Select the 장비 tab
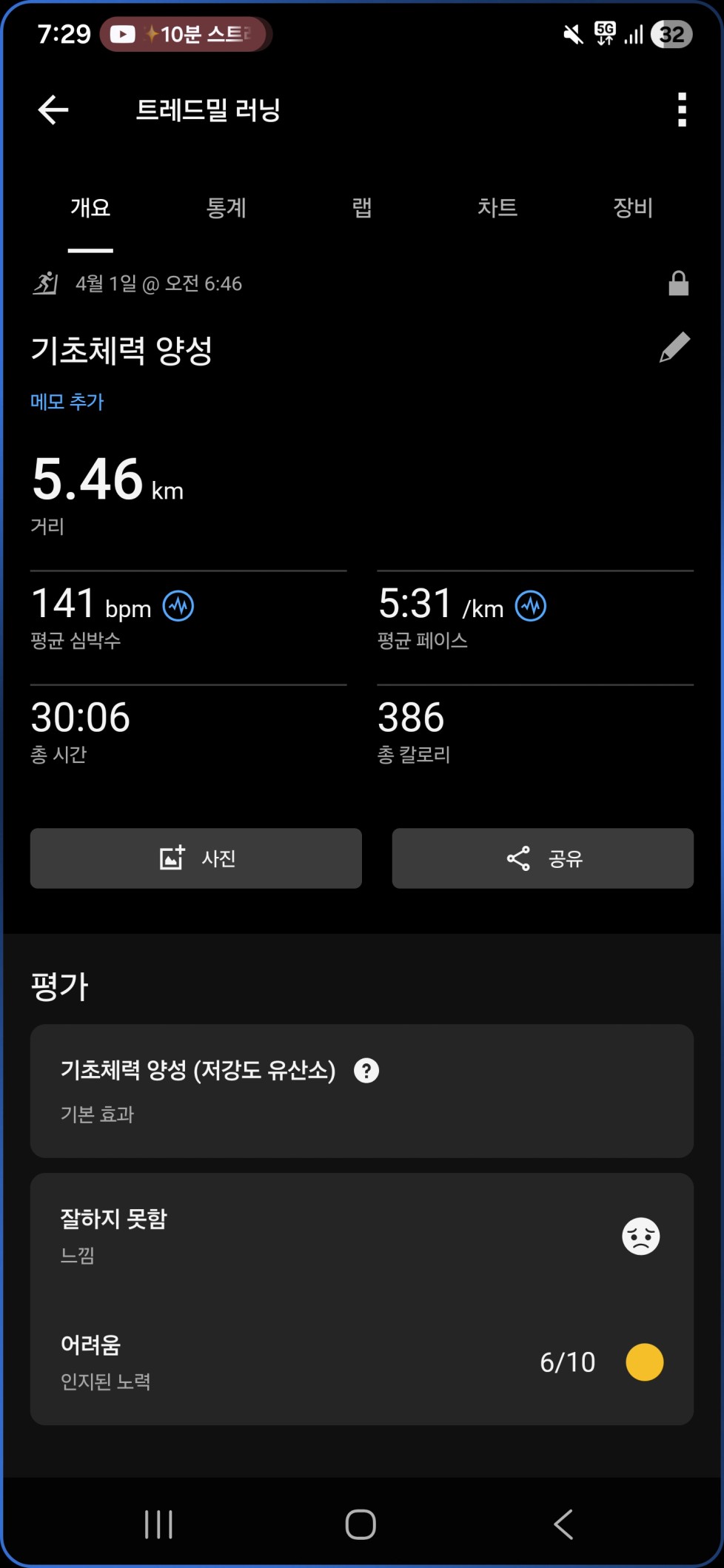The height and width of the screenshot is (1568, 724). (633, 208)
